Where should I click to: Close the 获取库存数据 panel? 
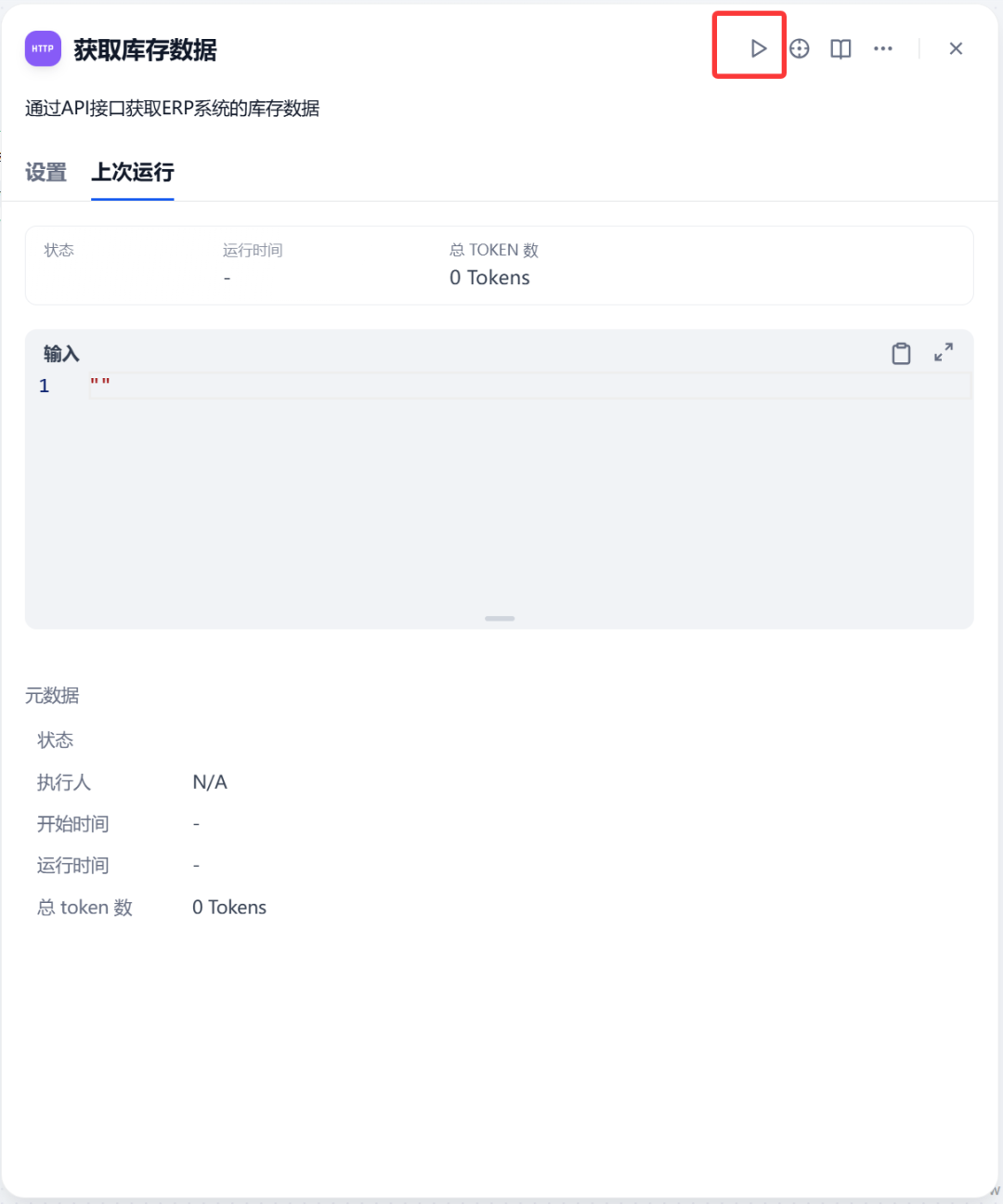click(x=956, y=48)
